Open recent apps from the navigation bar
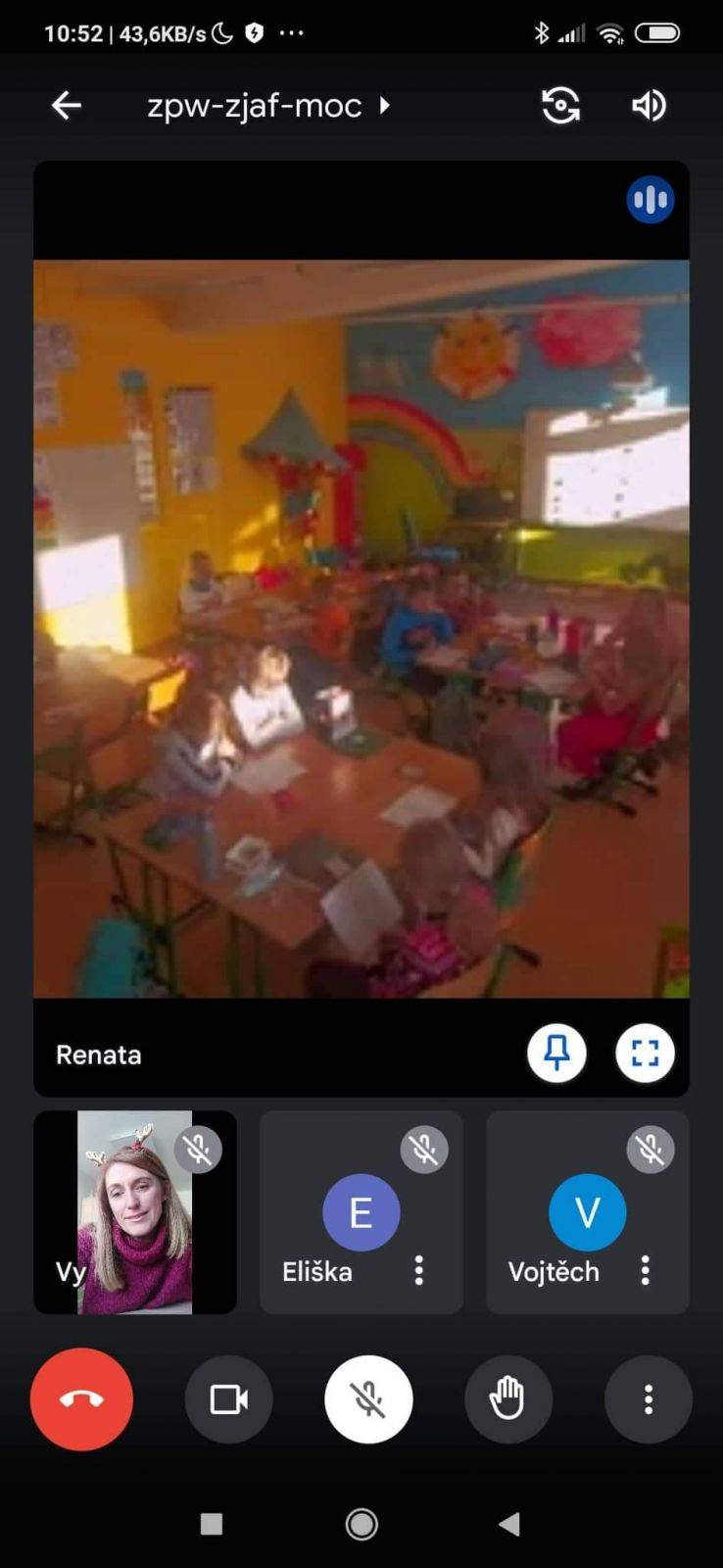This screenshot has height=1568, width=723. click(x=212, y=1524)
